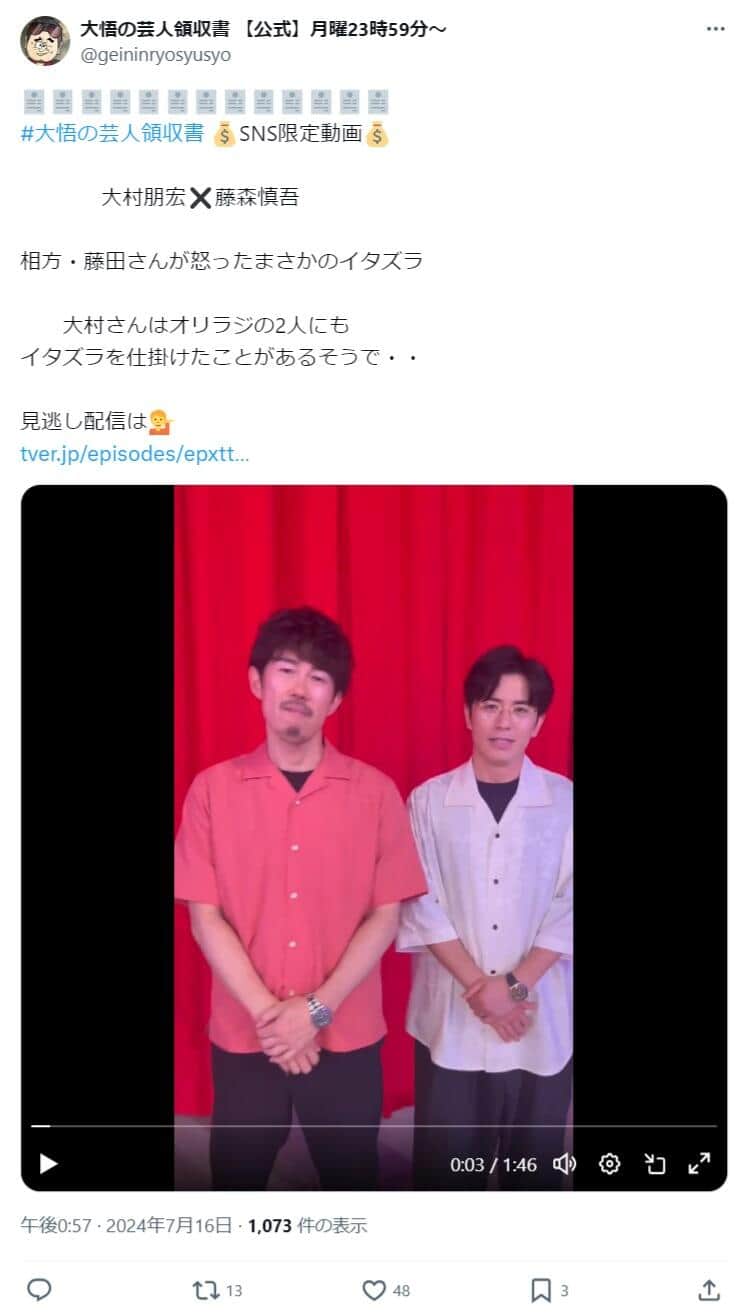Mute the video audio
Image resolution: width=742 pixels, height=1316 pixels.
point(565,1165)
